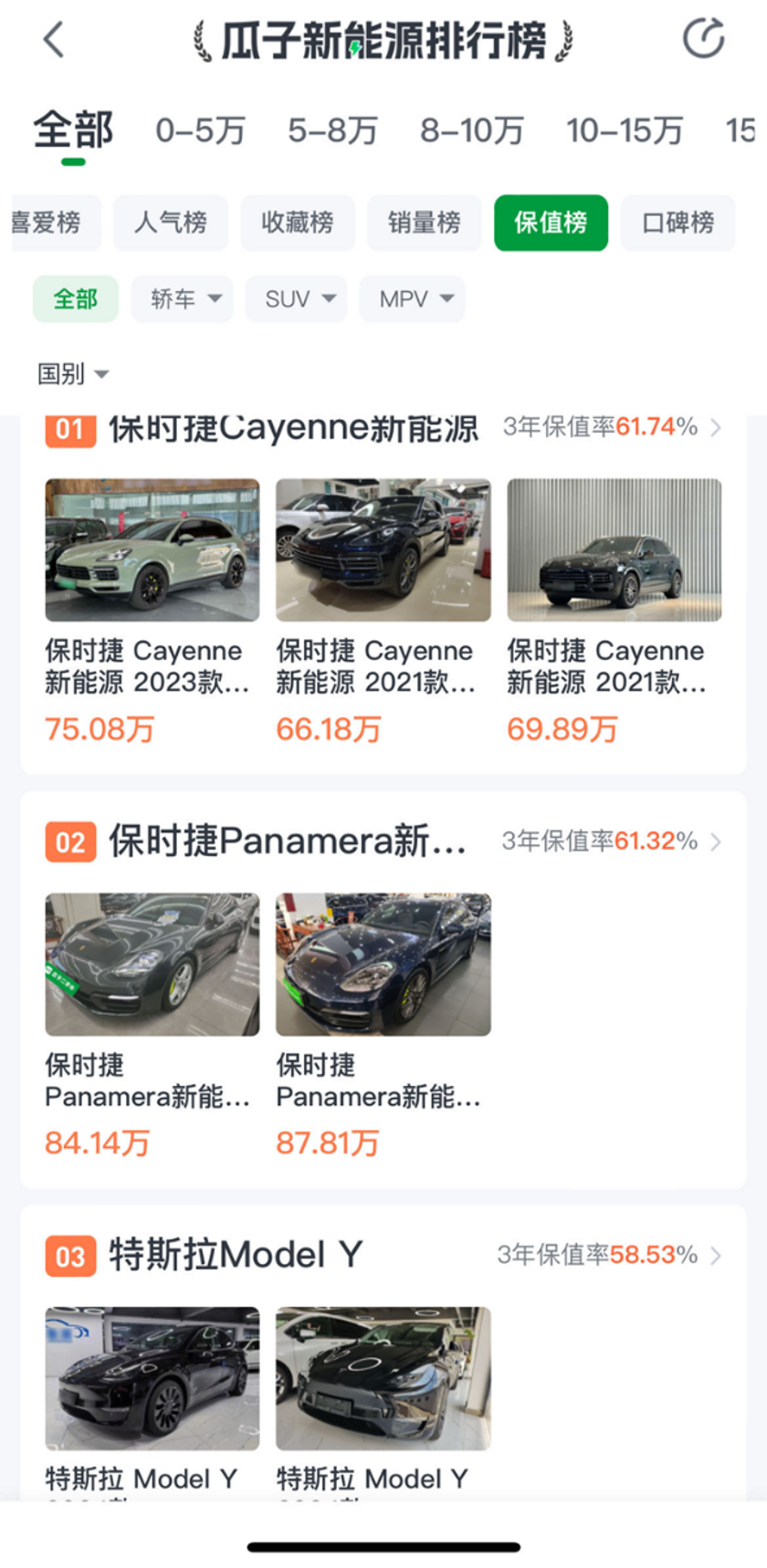Expand the MPV filter dropdown
Viewport: 767px width, 1568px height.
pyautogui.click(x=413, y=299)
